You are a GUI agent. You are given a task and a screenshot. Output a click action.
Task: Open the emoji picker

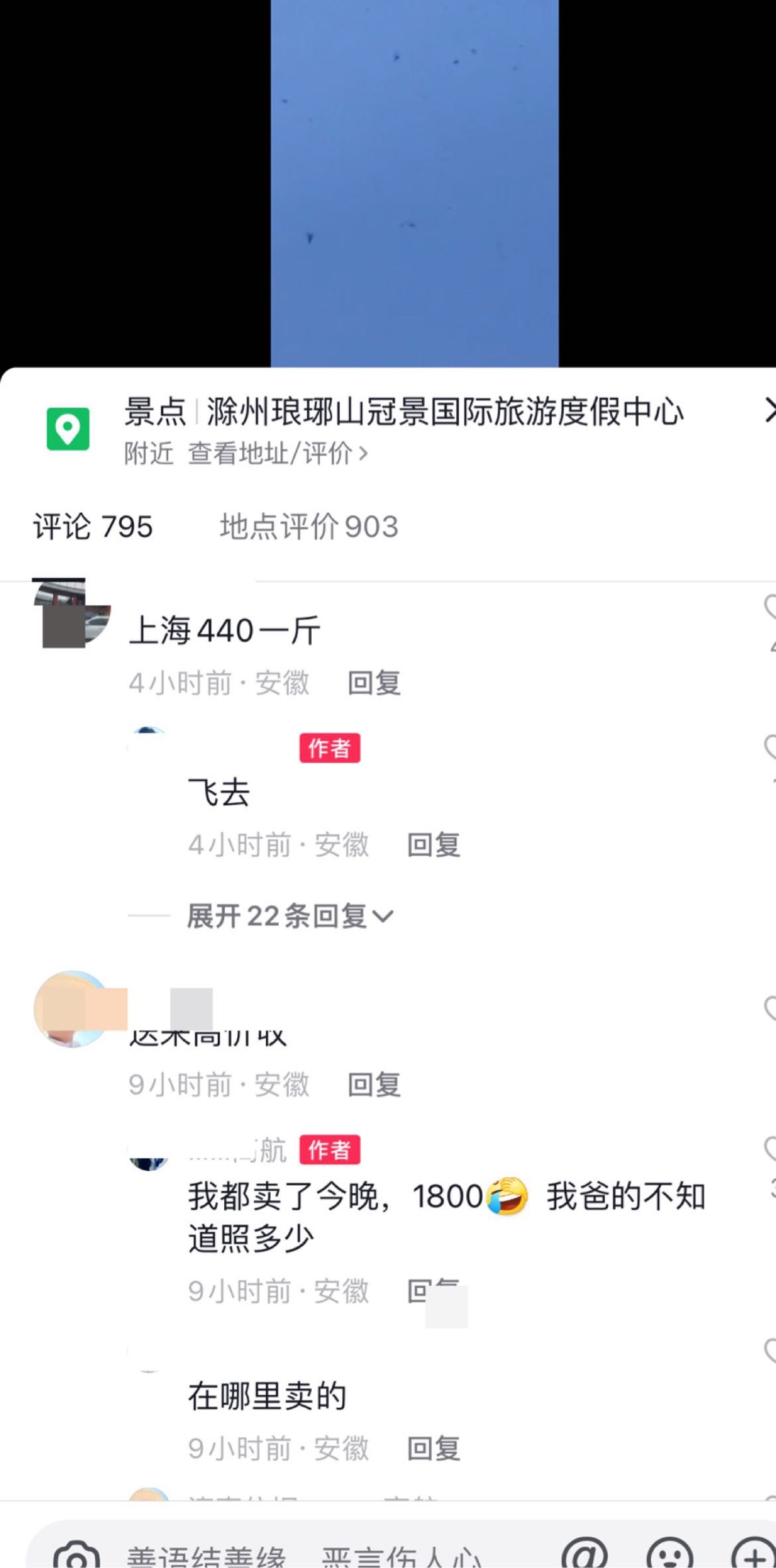pyautogui.click(x=670, y=1555)
